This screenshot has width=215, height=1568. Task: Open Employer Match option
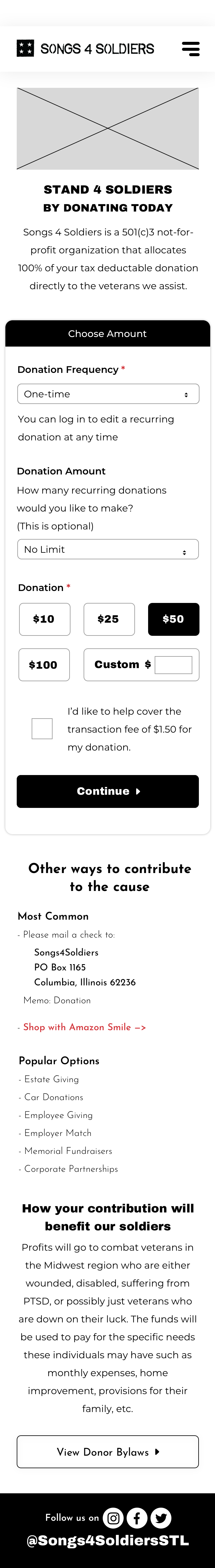[x=58, y=1133]
